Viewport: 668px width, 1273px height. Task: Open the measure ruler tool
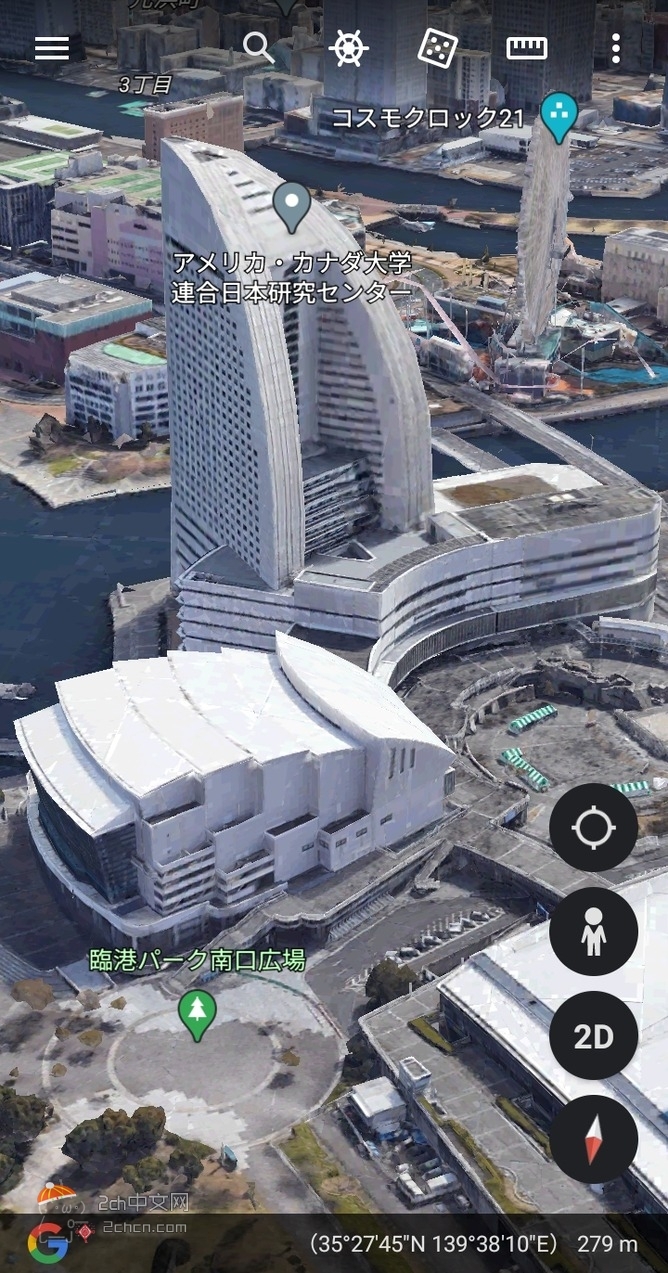pos(526,48)
